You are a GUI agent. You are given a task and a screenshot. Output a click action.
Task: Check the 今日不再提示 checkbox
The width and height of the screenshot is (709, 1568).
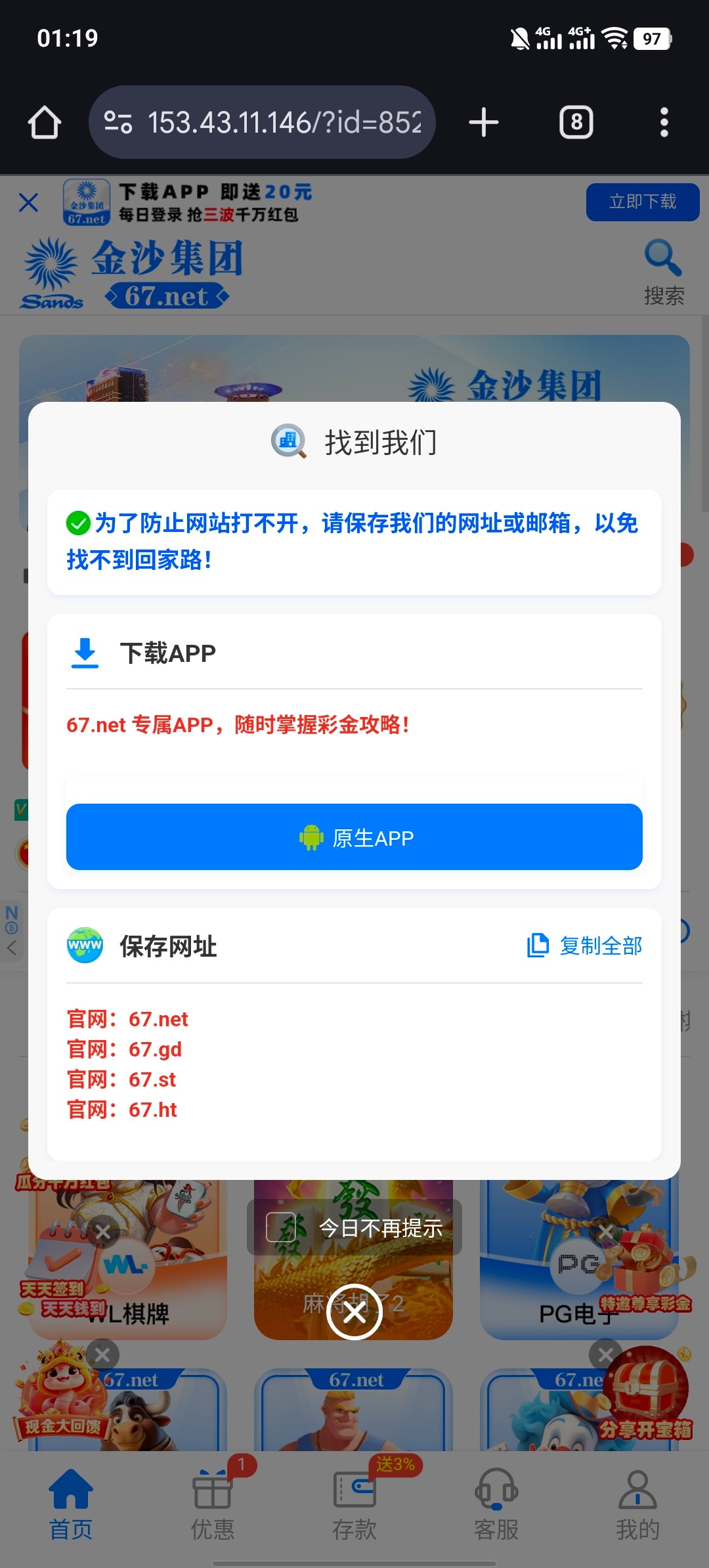click(x=280, y=1227)
